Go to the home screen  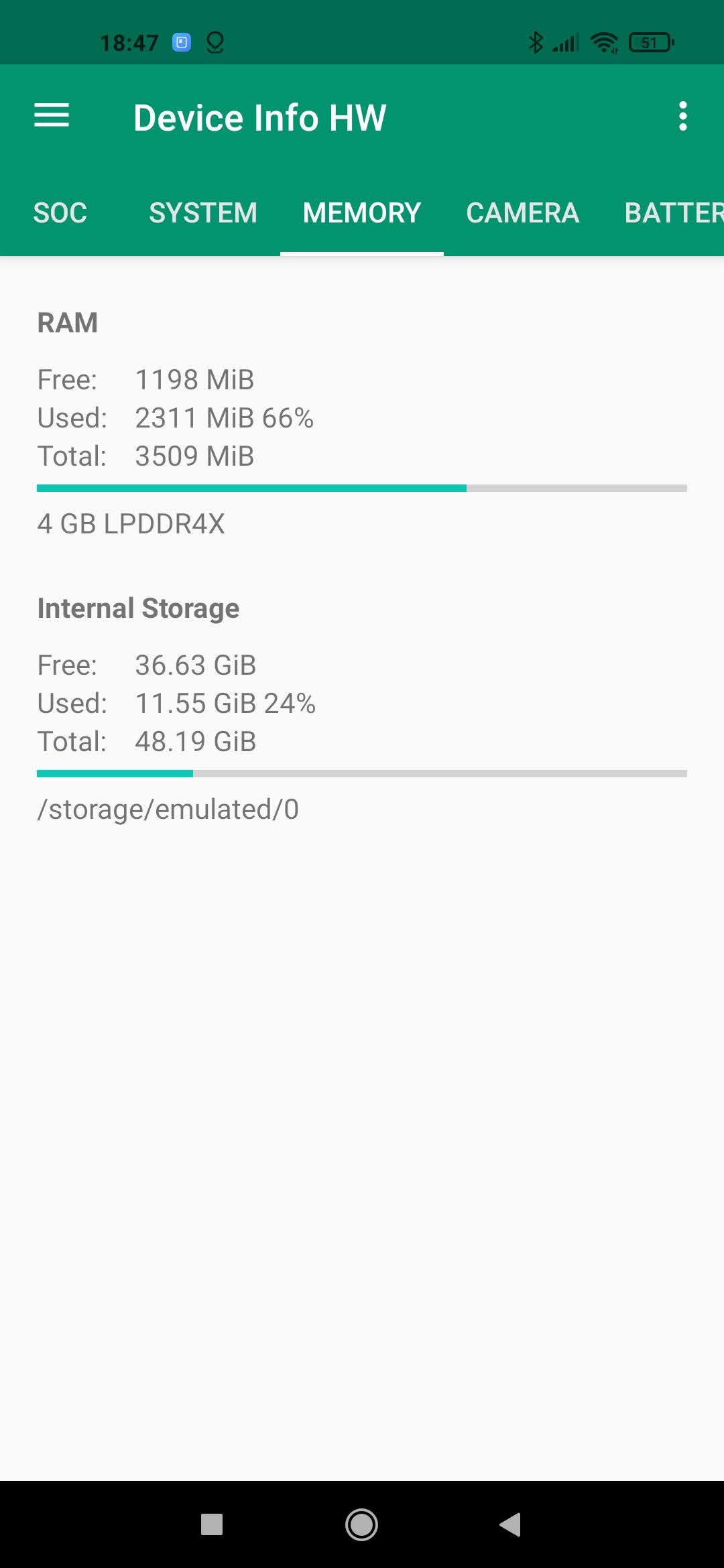[x=362, y=1524]
